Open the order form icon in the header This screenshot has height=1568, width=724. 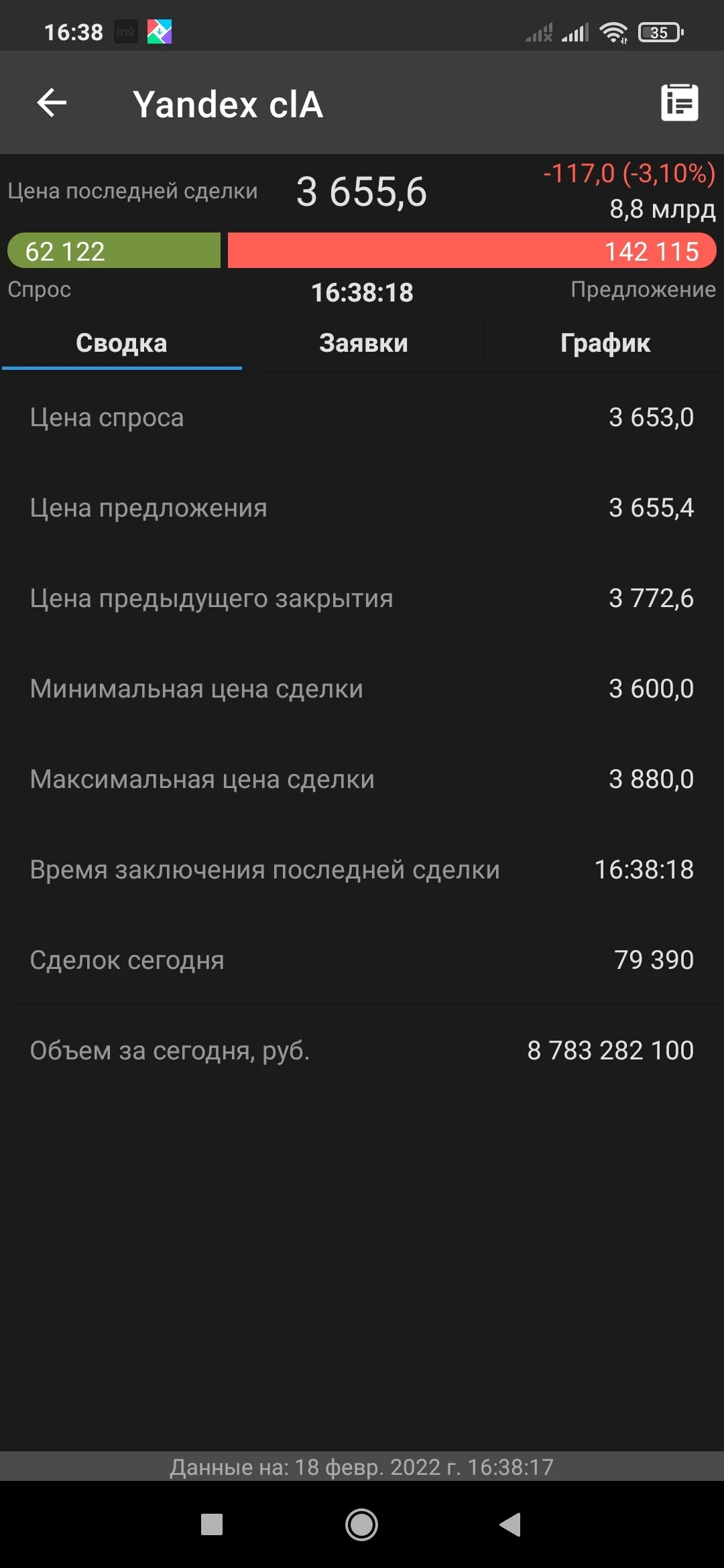click(680, 103)
